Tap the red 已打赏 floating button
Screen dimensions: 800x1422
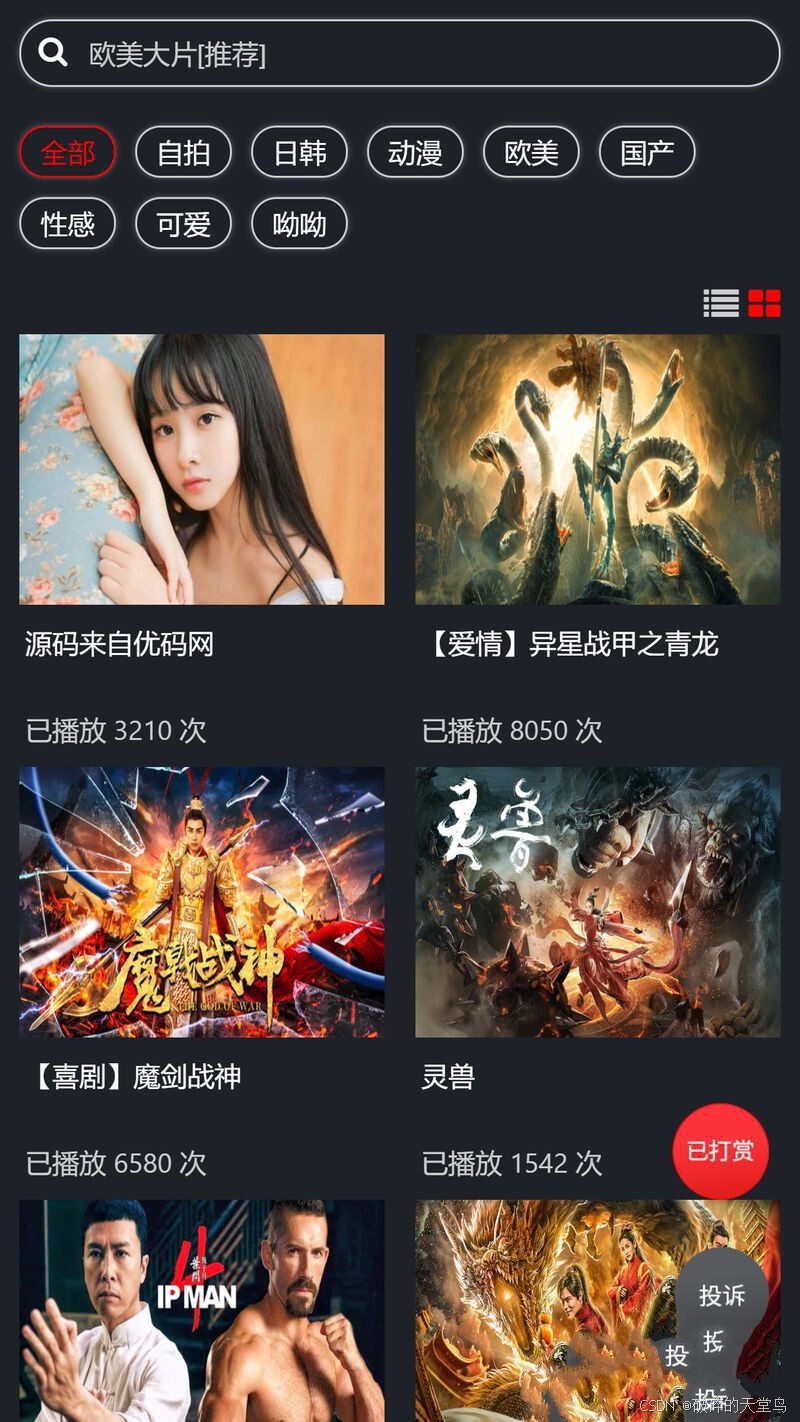coord(720,1151)
